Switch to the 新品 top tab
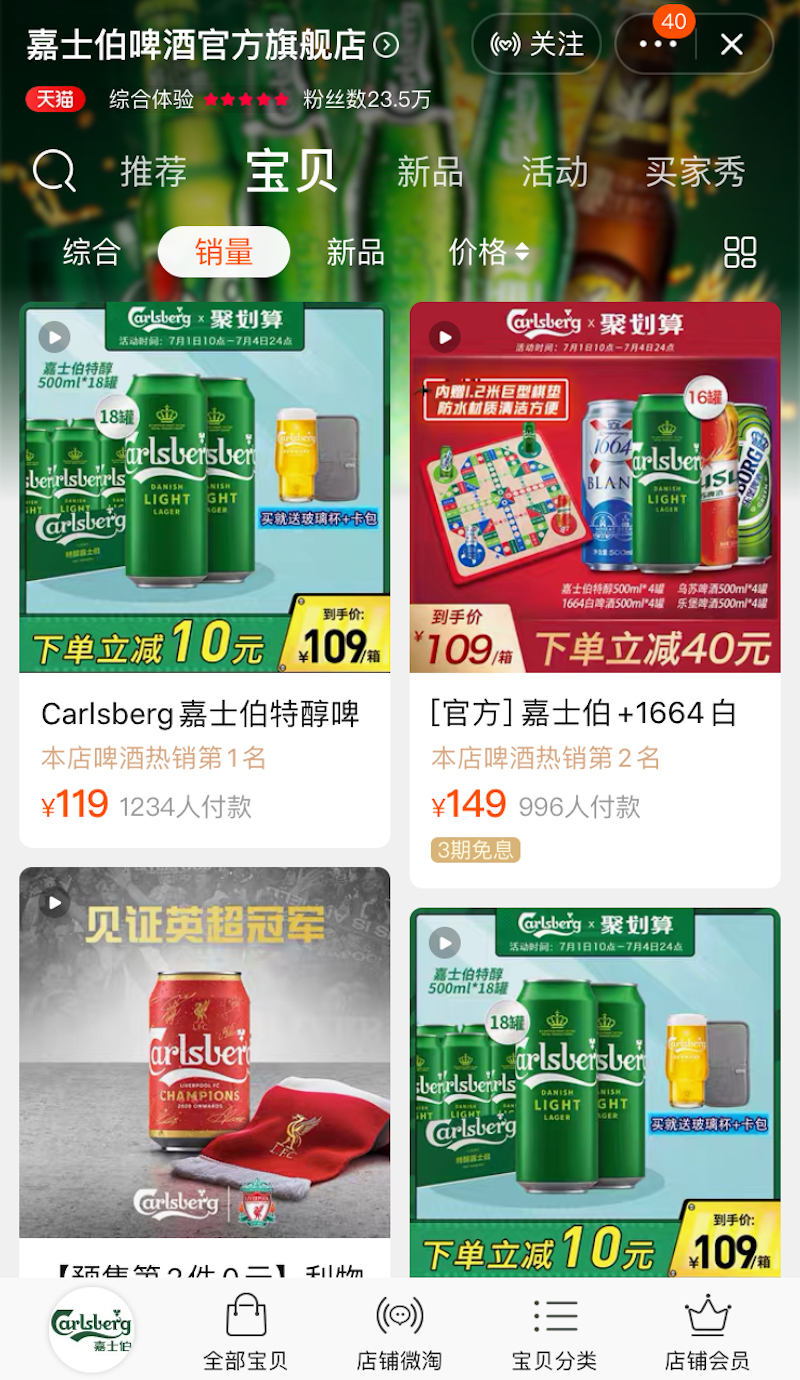The height and width of the screenshot is (1380, 800). pyautogui.click(x=430, y=172)
